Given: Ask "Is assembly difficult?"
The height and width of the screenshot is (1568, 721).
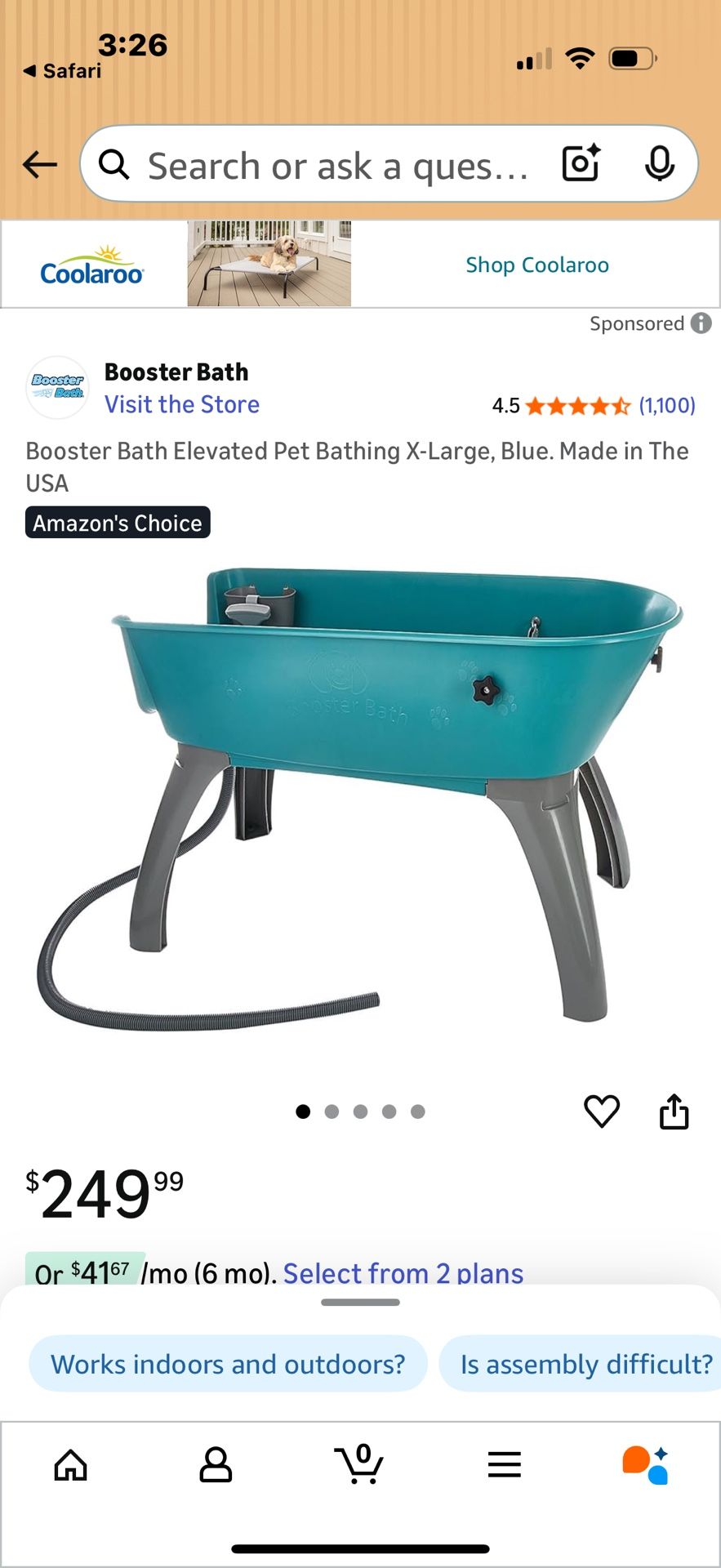Looking at the screenshot, I should (x=581, y=1364).
